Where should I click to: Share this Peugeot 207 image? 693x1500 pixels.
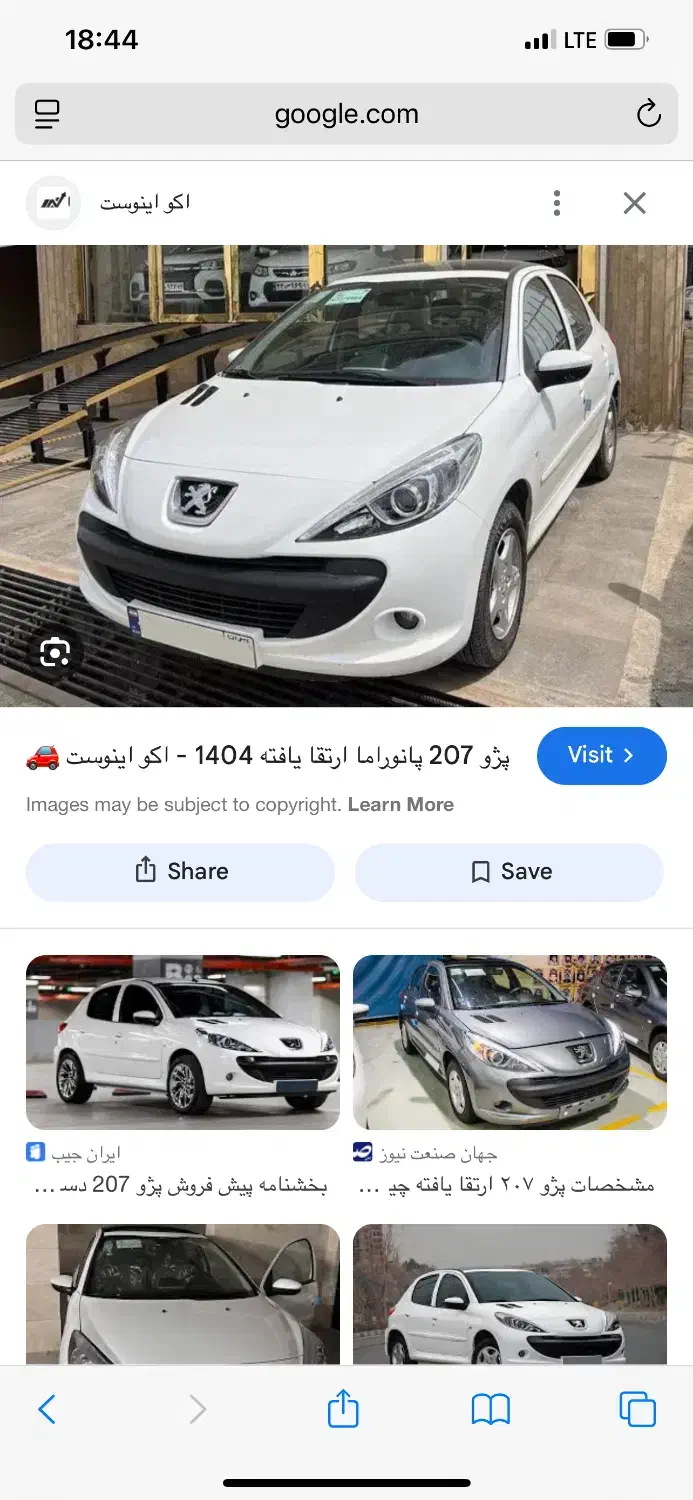[x=181, y=872]
